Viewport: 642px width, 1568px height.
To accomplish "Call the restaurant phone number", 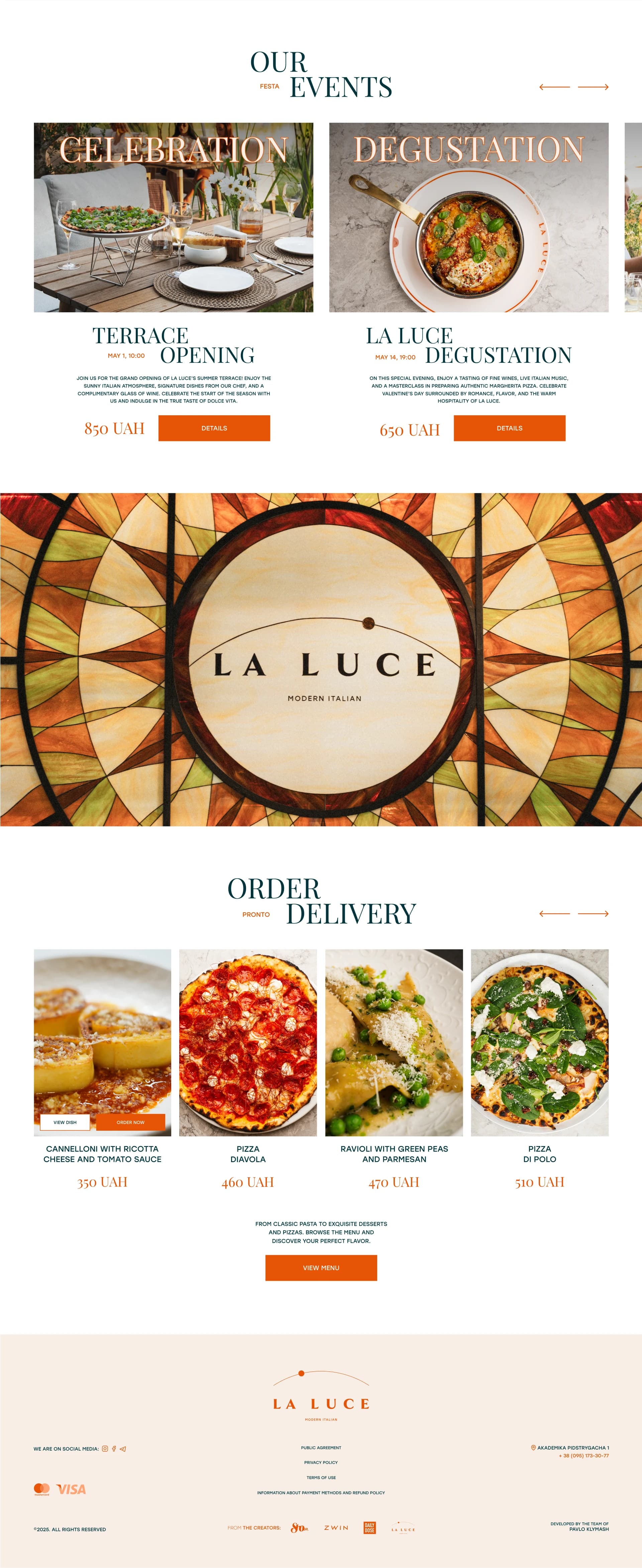I will [x=583, y=1455].
